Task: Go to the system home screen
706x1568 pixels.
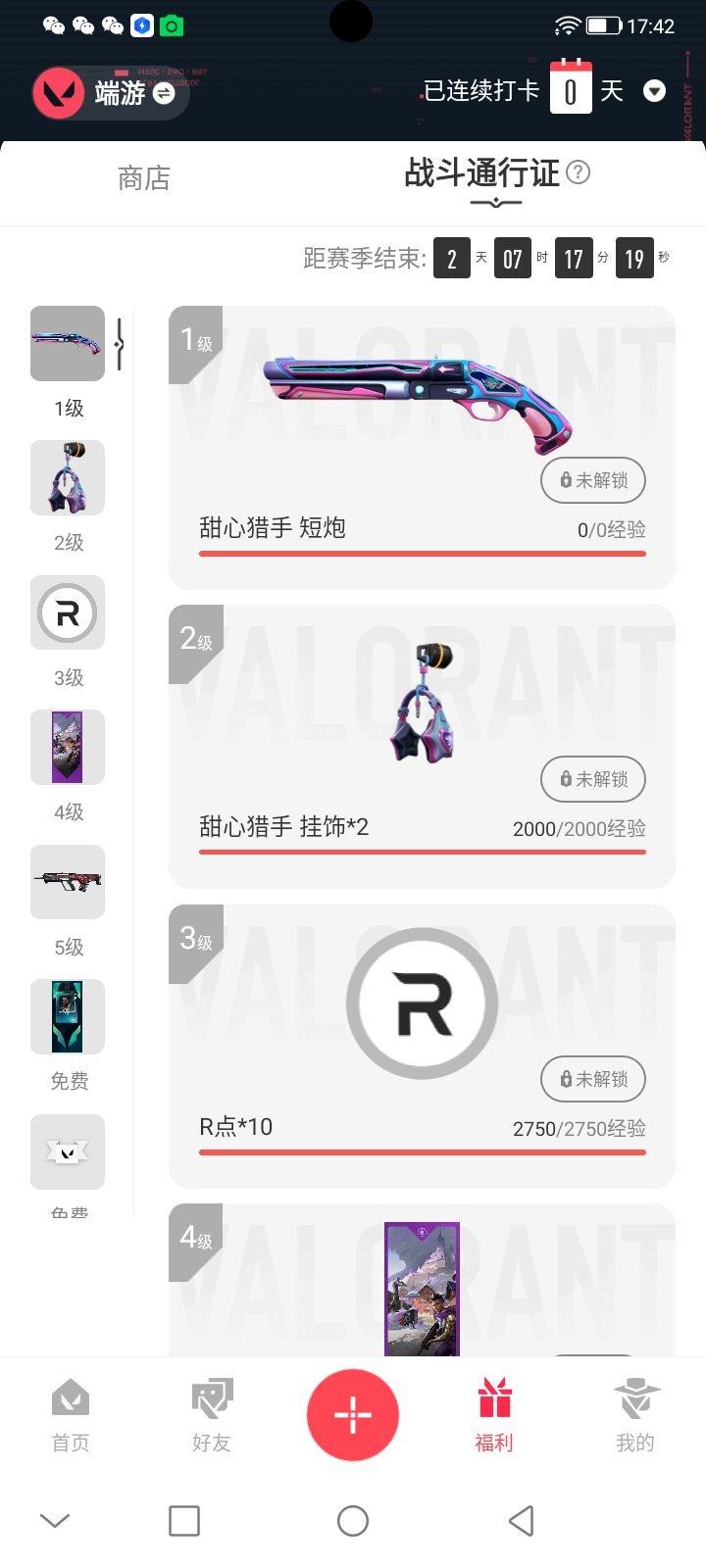Action: tap(353, 1521)
